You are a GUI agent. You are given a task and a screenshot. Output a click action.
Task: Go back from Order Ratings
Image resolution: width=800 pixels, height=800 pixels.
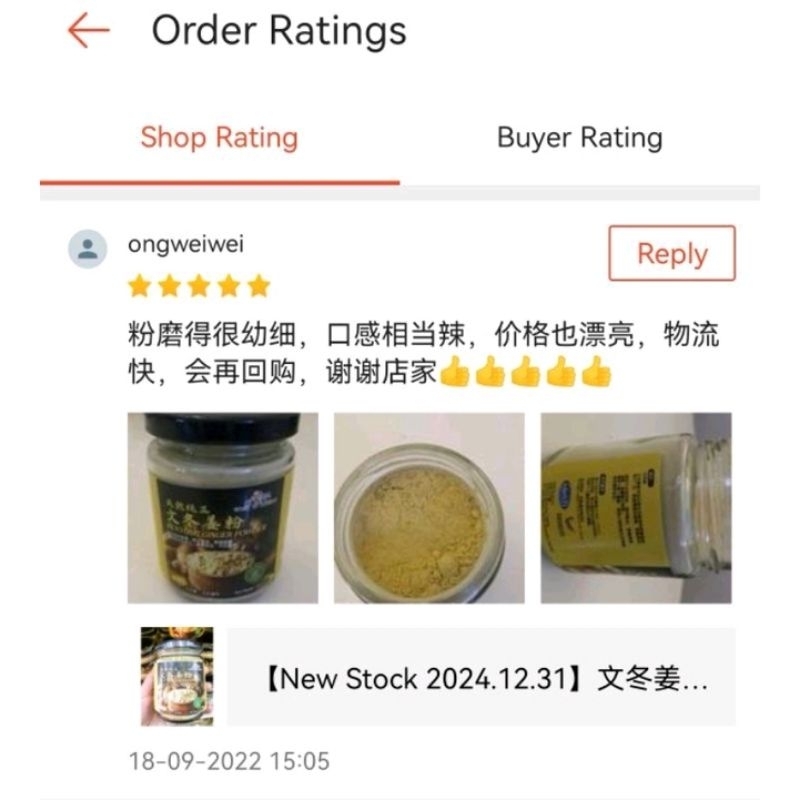point(89,31)
